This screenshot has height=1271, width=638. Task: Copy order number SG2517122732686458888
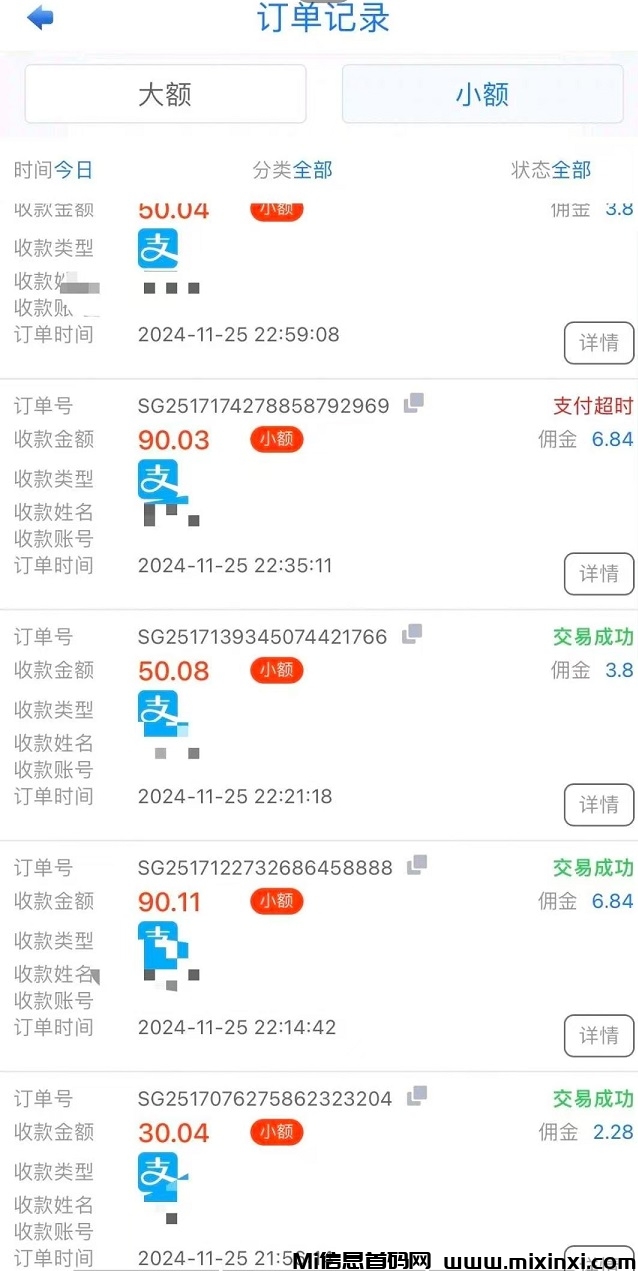click(x=418, y=865)
